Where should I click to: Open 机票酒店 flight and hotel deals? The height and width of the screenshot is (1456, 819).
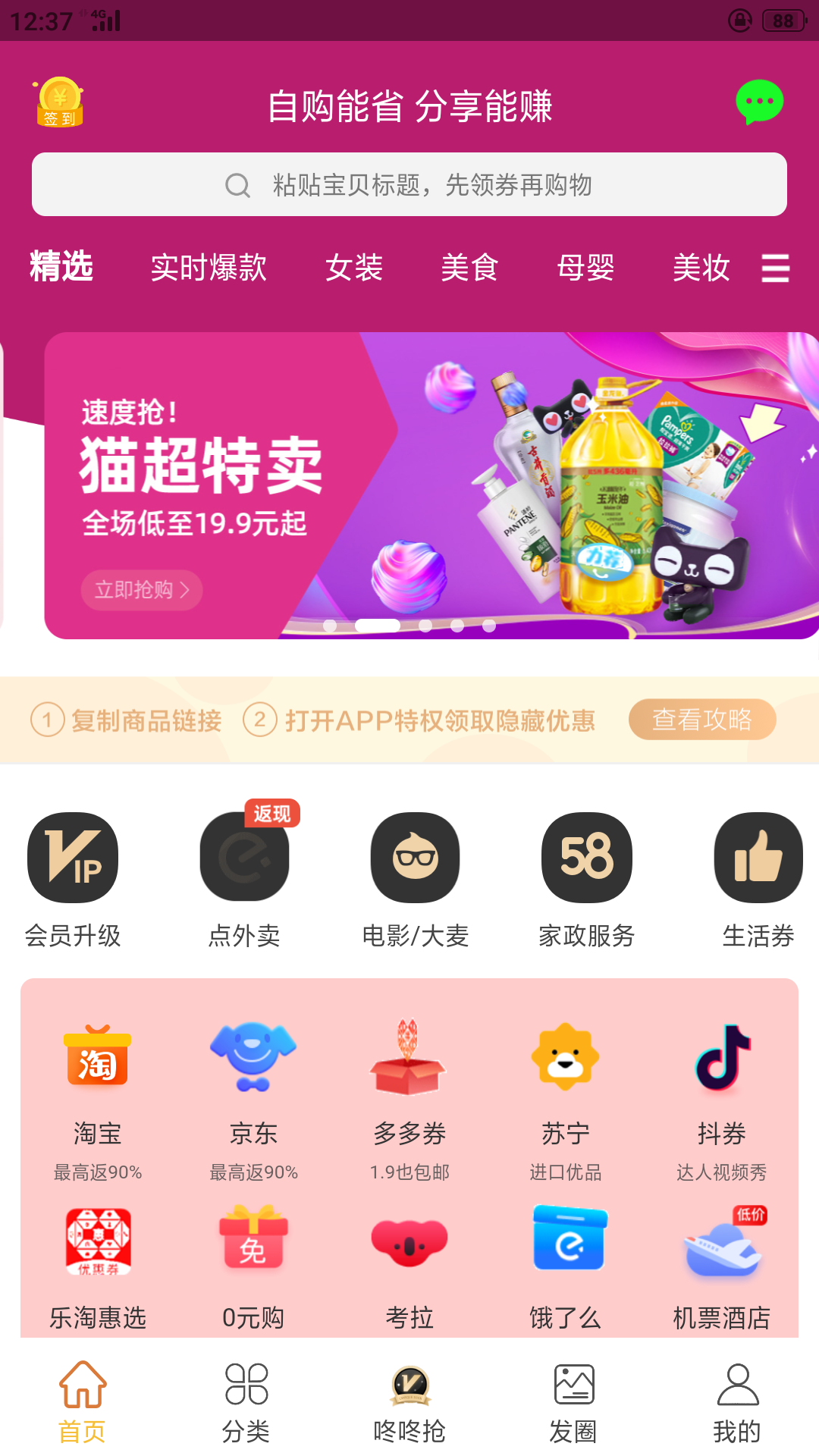[721, 1266]
